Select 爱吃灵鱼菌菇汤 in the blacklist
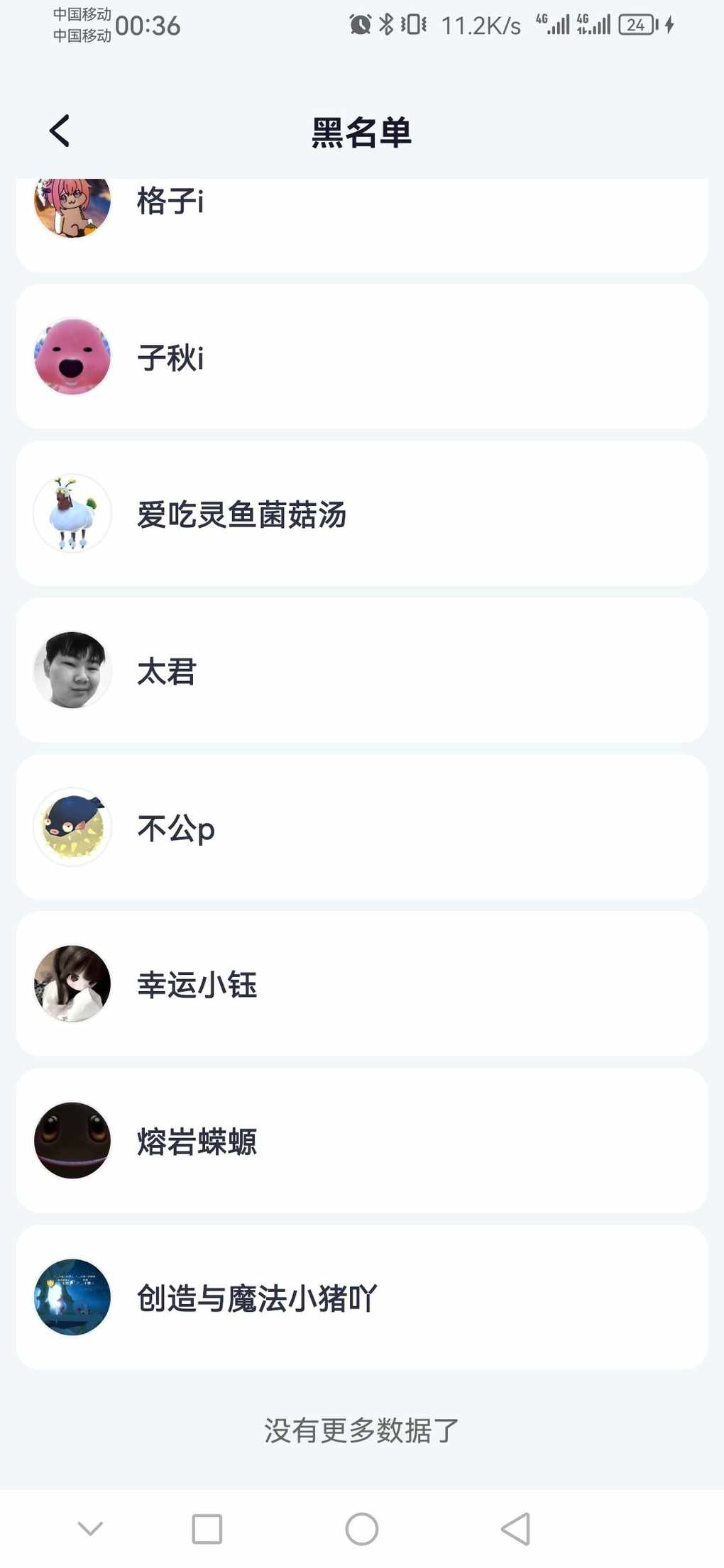Screen dimensions: 724x1568 click(361, 514)
